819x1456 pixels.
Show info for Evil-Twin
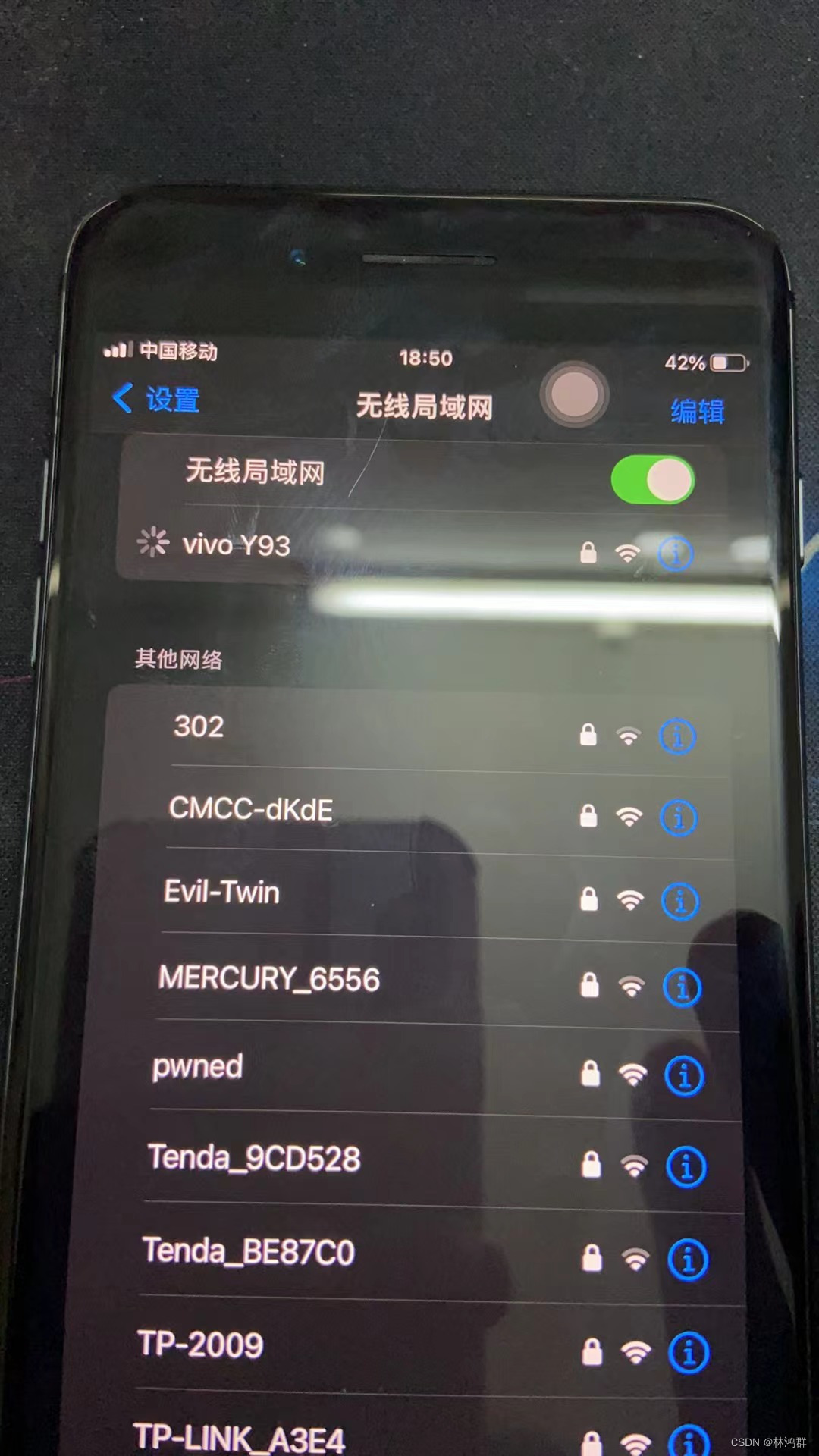tap(680, 901)
